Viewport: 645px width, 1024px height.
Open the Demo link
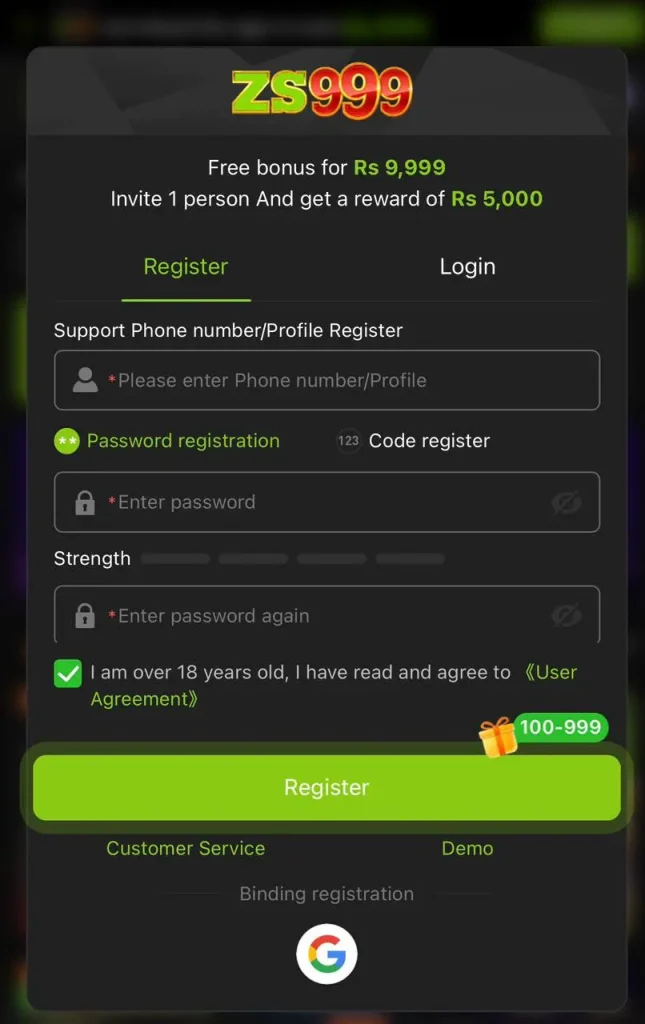(x=467, y=848)
